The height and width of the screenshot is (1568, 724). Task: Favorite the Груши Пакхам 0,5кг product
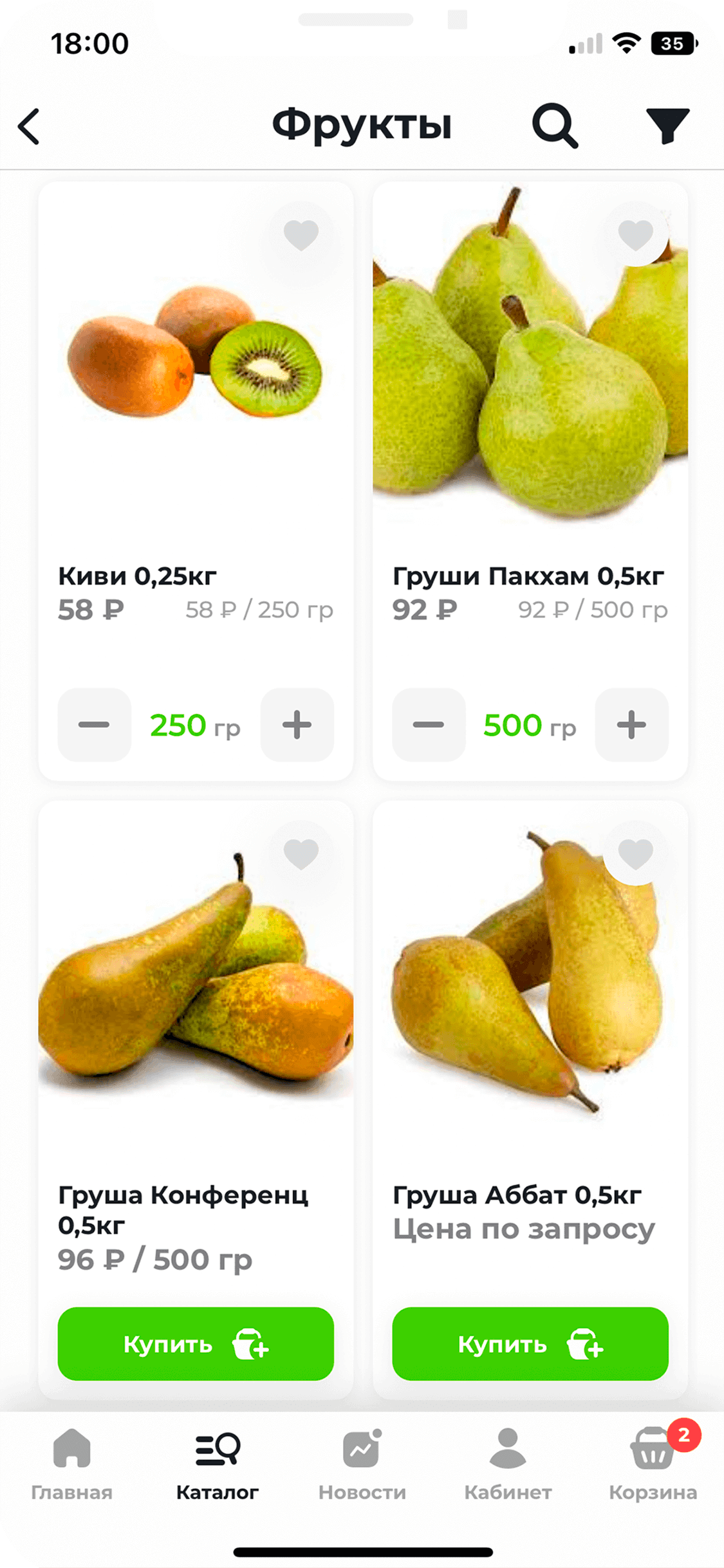(635, 234)
